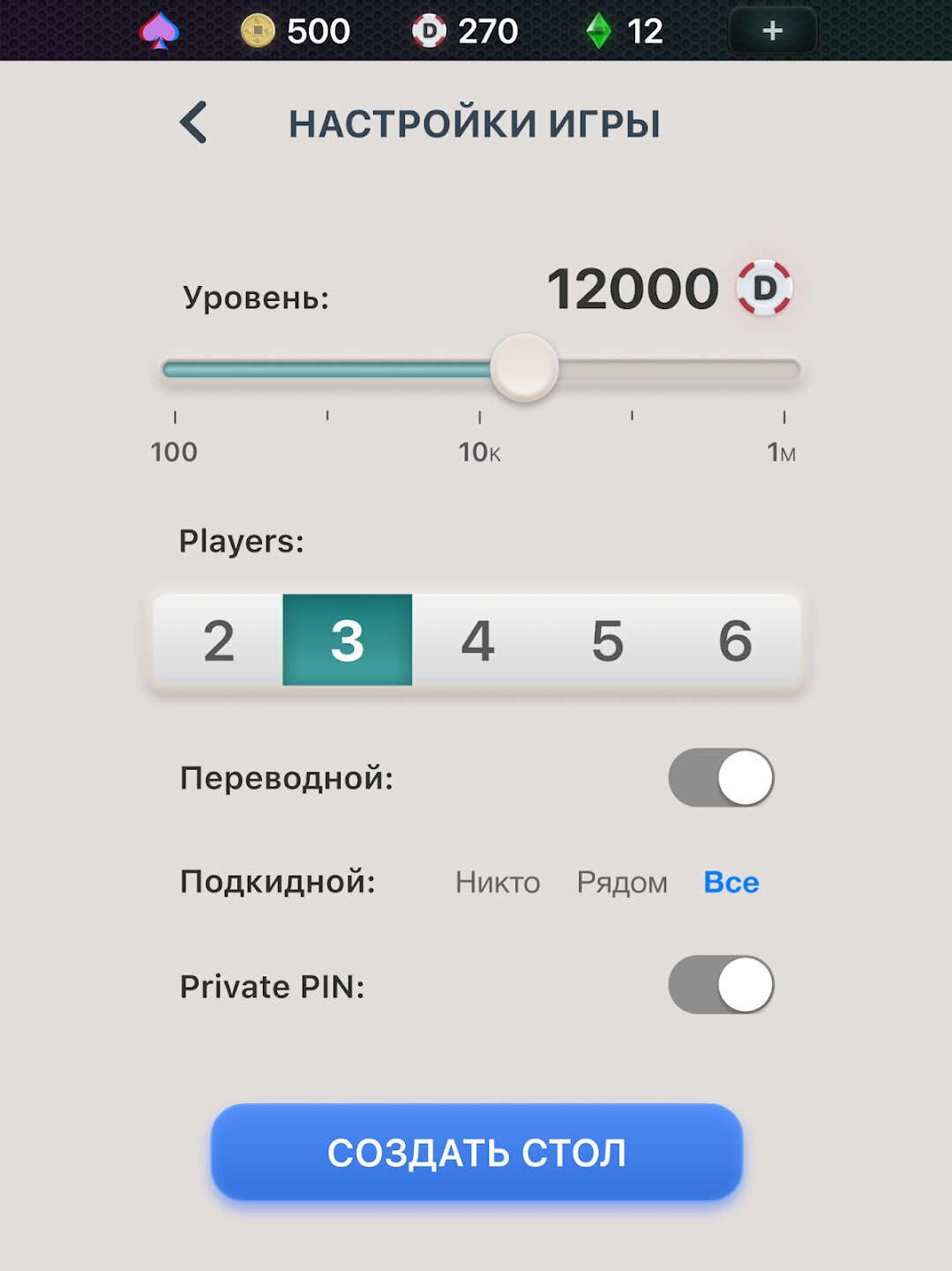Choose Рядом for Подкидной
Image resolution: width=952 pixels, height=1271 pixels.
point(622,882)
